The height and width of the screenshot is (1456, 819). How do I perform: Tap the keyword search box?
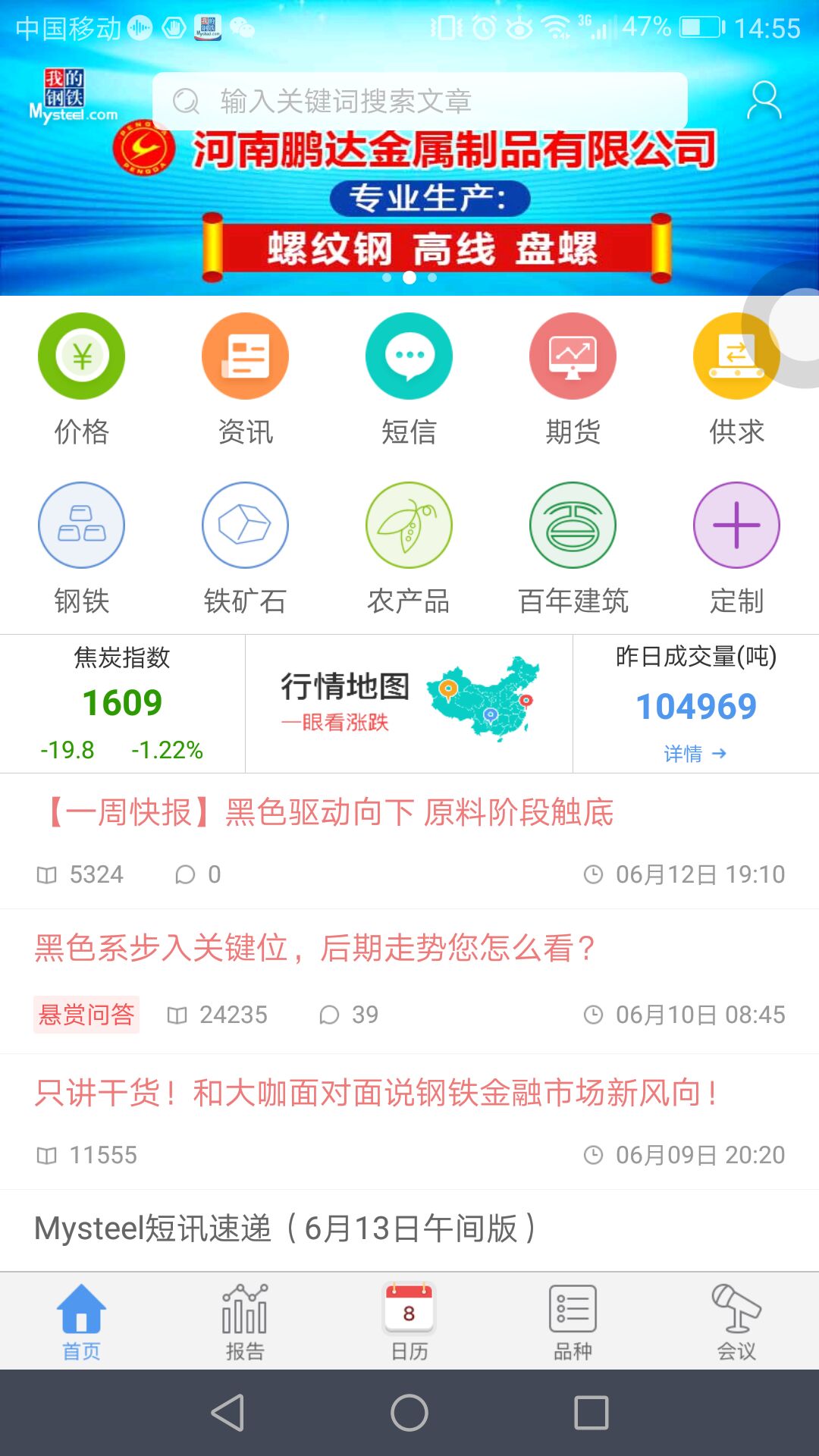419,101
